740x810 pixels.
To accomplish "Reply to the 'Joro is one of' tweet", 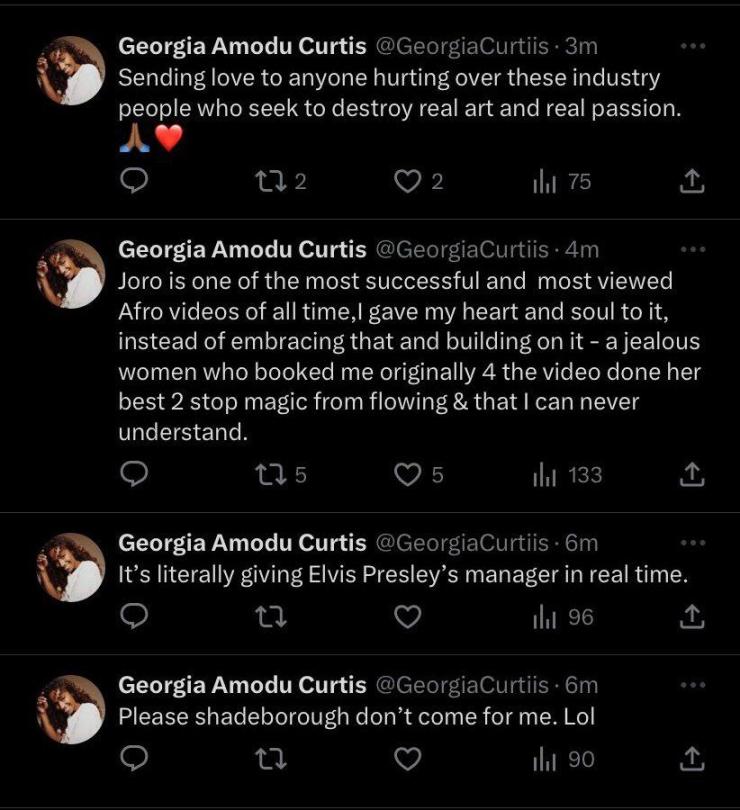I will (x=134, y=474).
